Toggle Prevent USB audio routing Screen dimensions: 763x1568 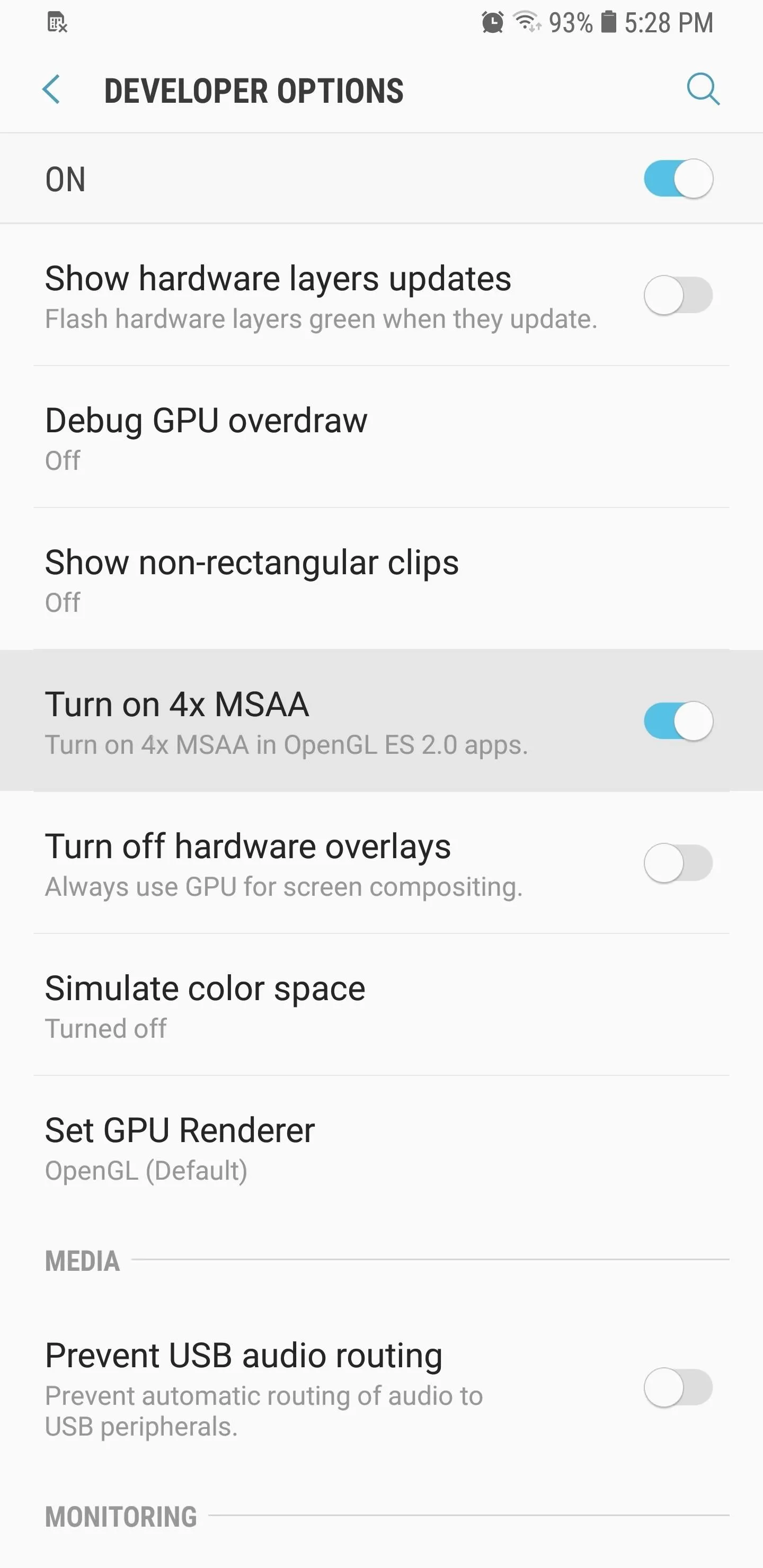click(678, 1388)
